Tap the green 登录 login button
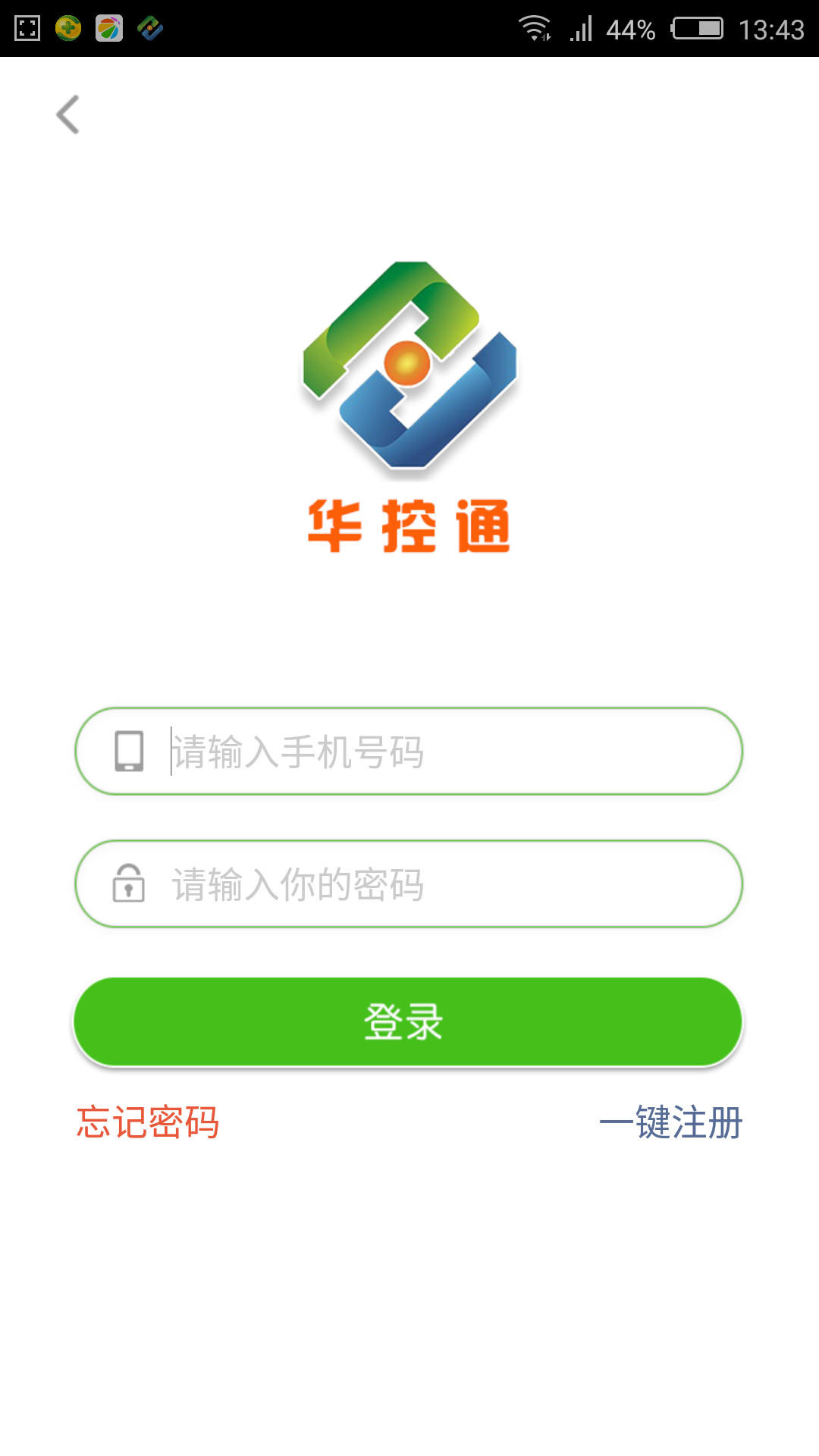This screenshot has height=1456, width=819. pos(408,1021)
